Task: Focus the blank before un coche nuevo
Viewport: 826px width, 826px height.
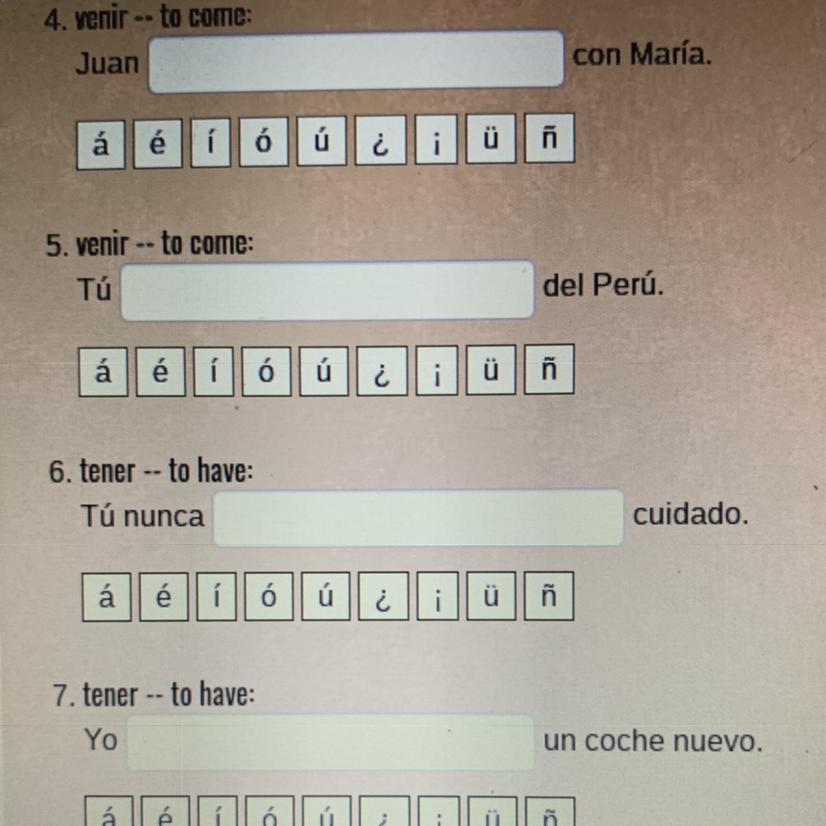Action: tap(330, 742)
